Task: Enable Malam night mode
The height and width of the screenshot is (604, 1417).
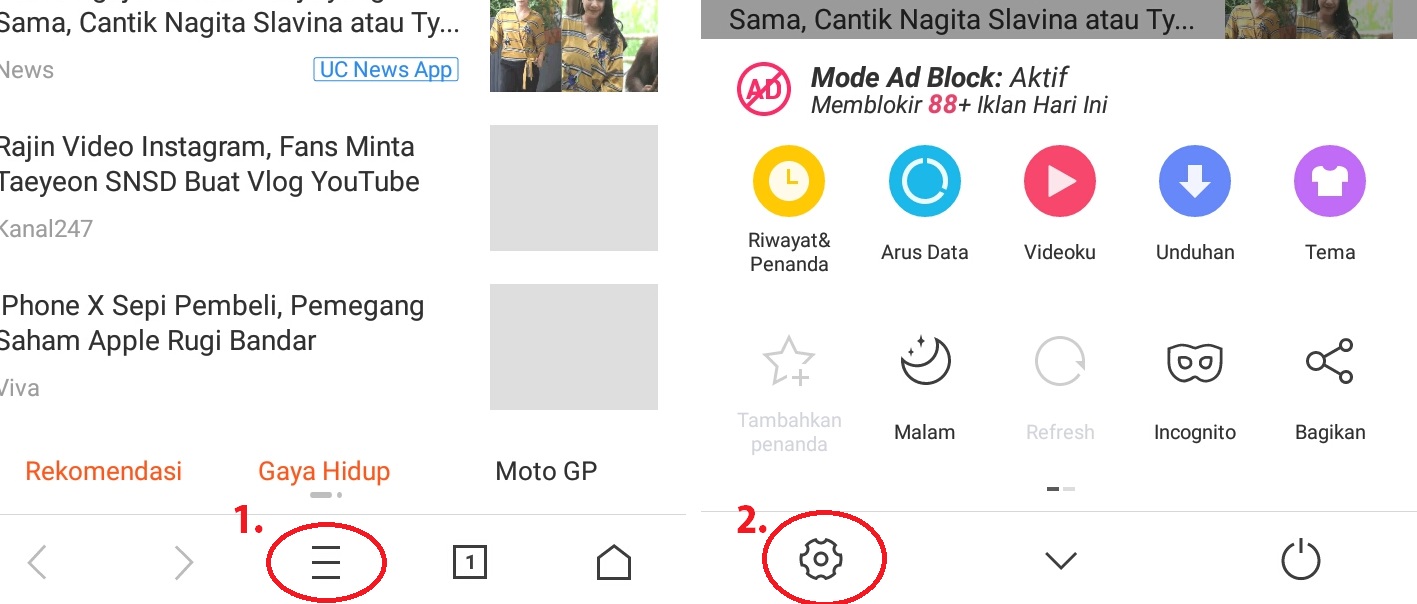Action: (924, 362)
